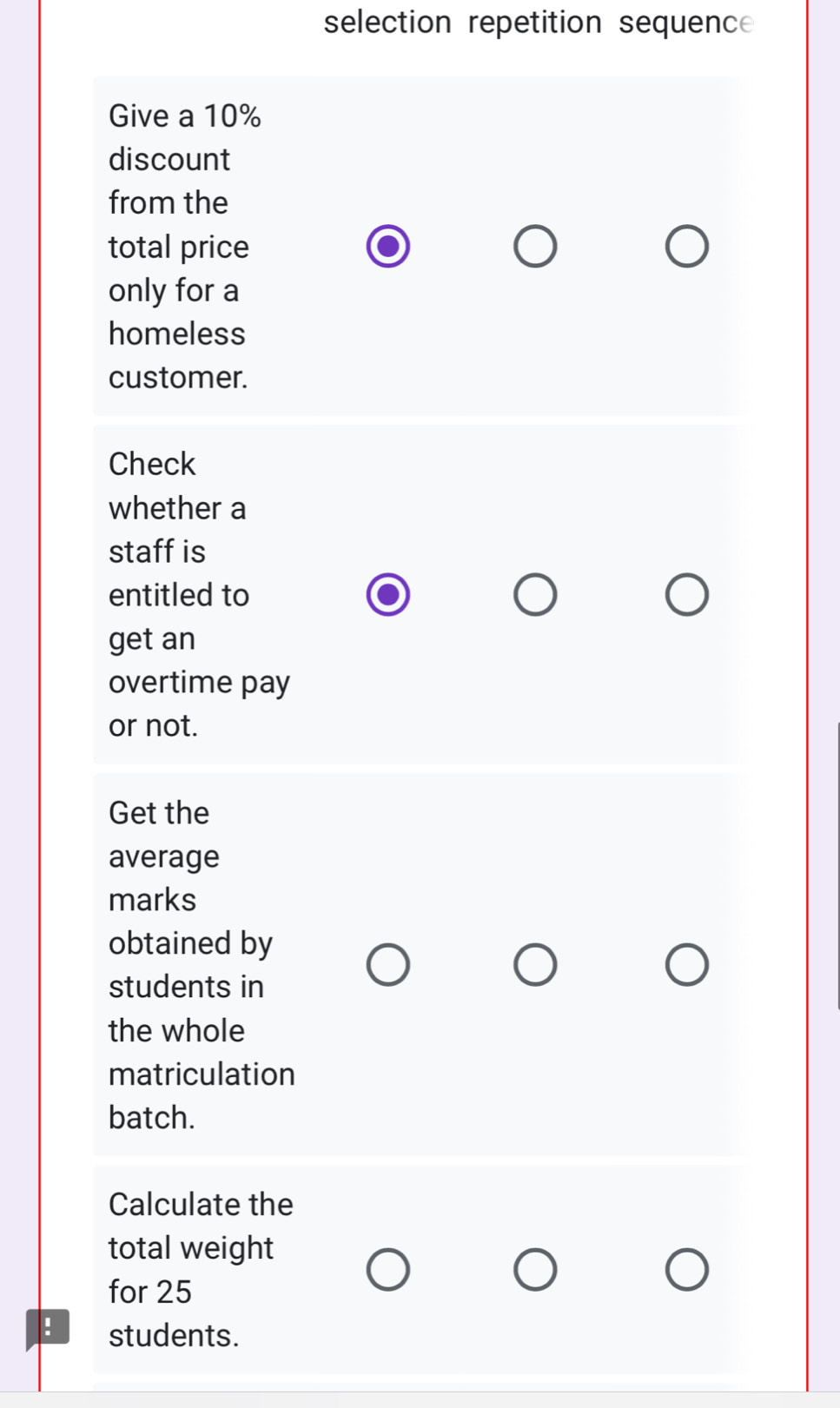Choose 'repetition' for the overtime pay question
Image resolution: width=840 pixels, height=1408 pixels.
[535, 594]
